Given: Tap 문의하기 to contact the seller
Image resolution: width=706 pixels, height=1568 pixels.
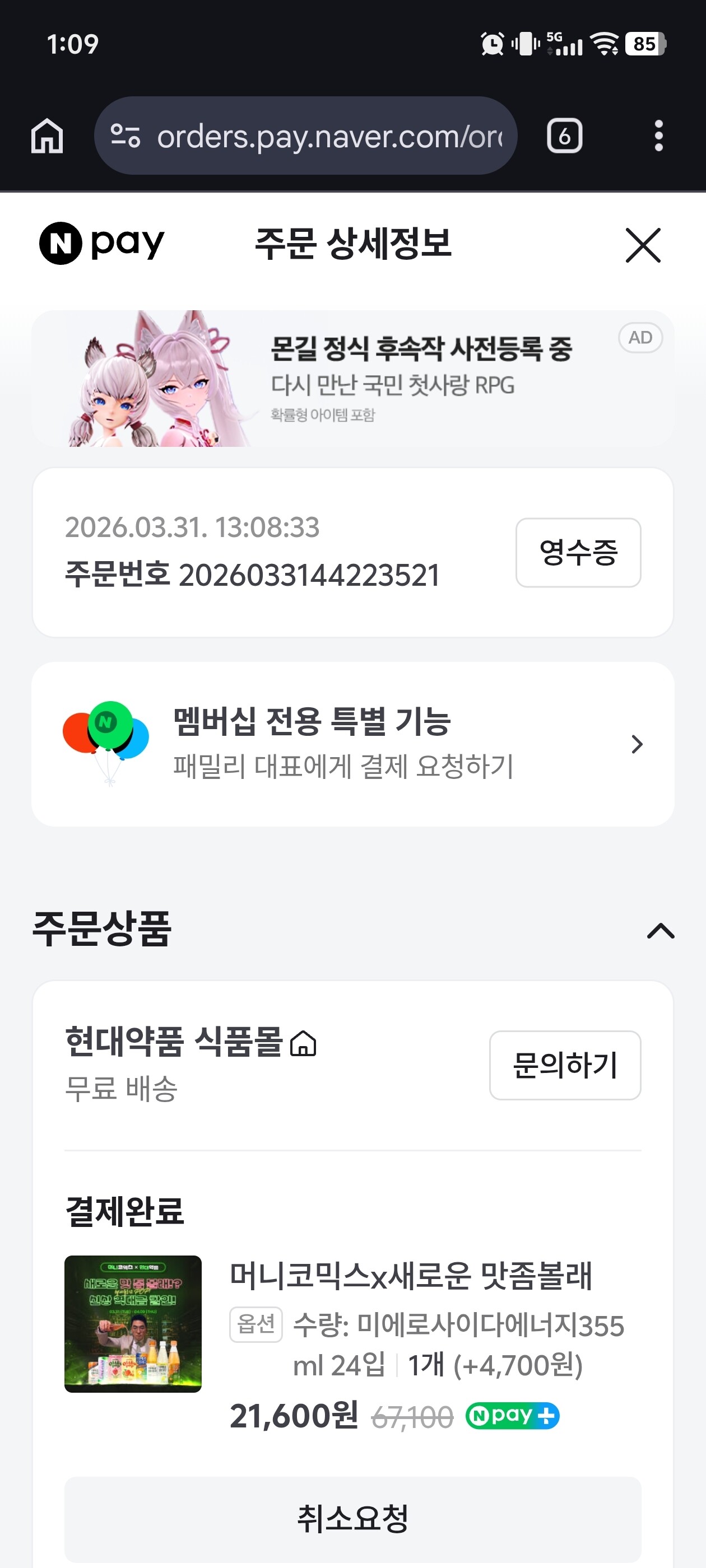Looking at the screenshot, I should click(x=565, y=1065).
